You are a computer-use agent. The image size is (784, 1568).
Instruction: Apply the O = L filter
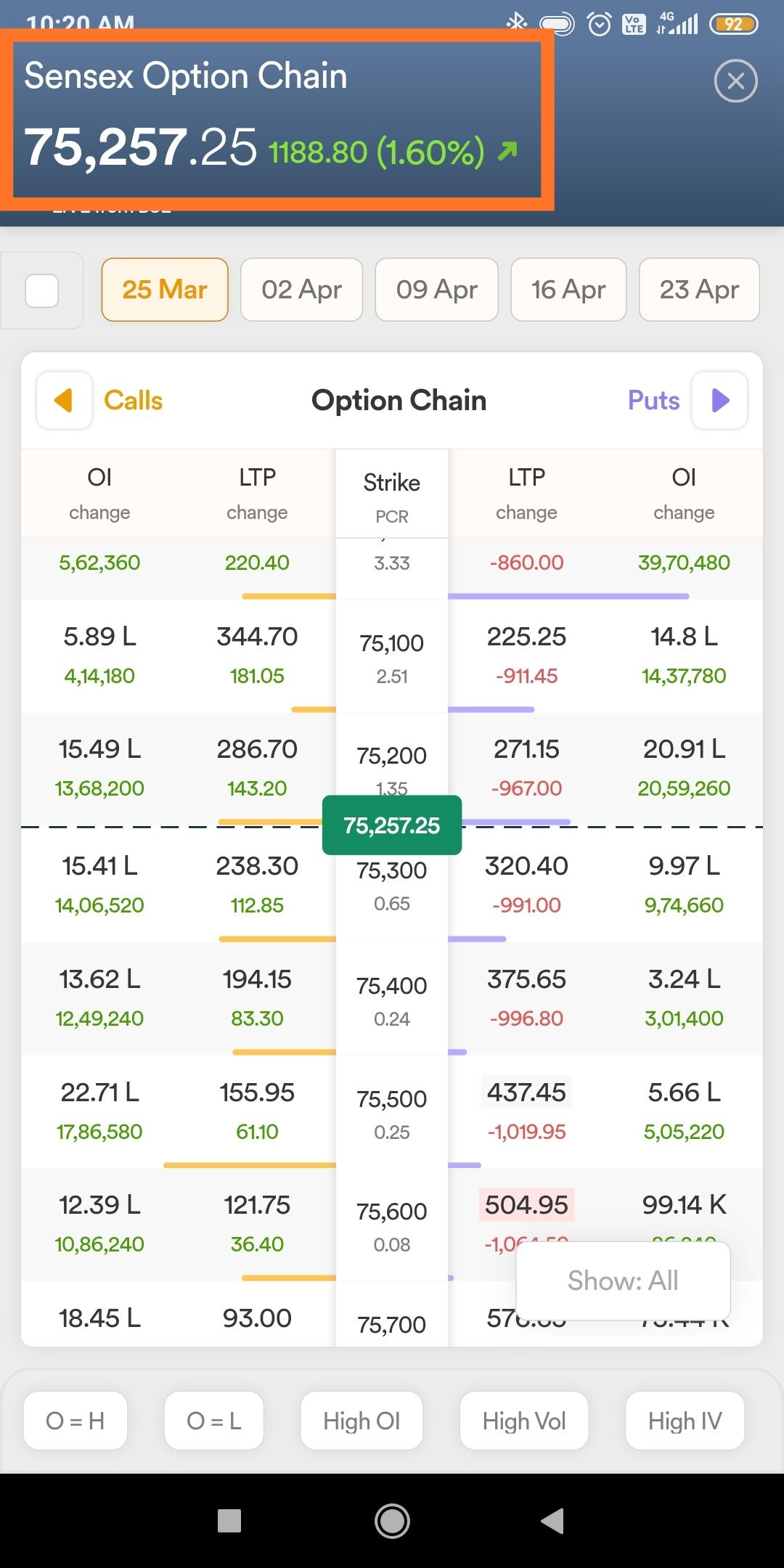214,1421
